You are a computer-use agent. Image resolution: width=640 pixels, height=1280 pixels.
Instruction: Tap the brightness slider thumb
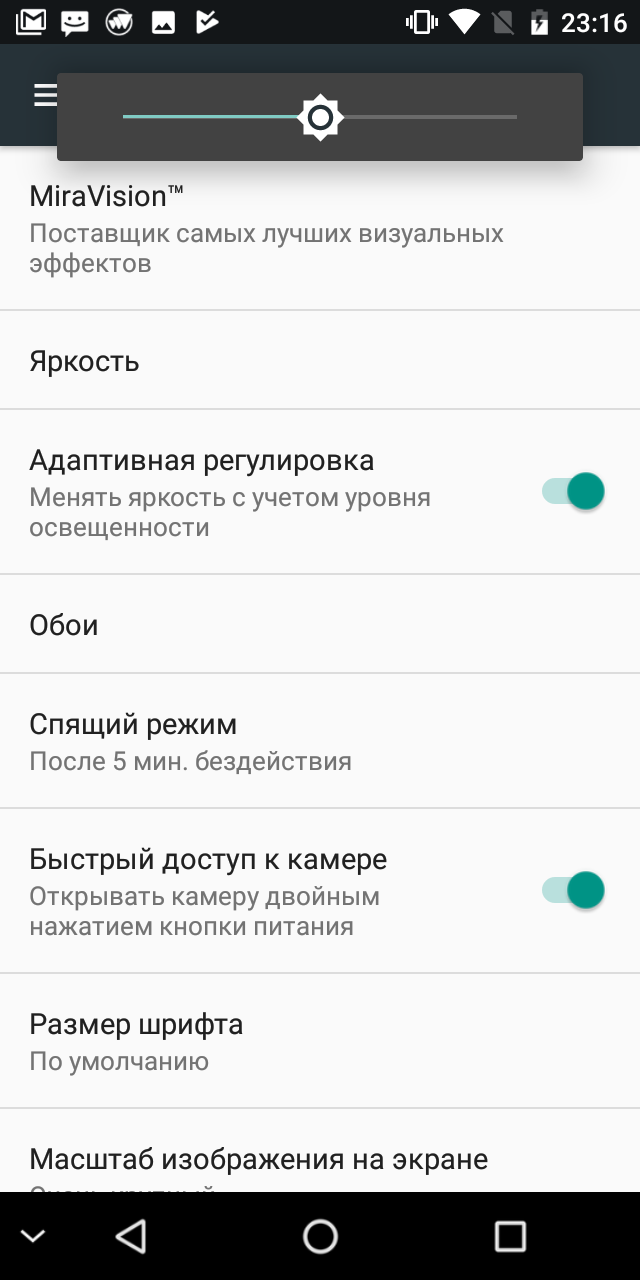pos(320,118)
